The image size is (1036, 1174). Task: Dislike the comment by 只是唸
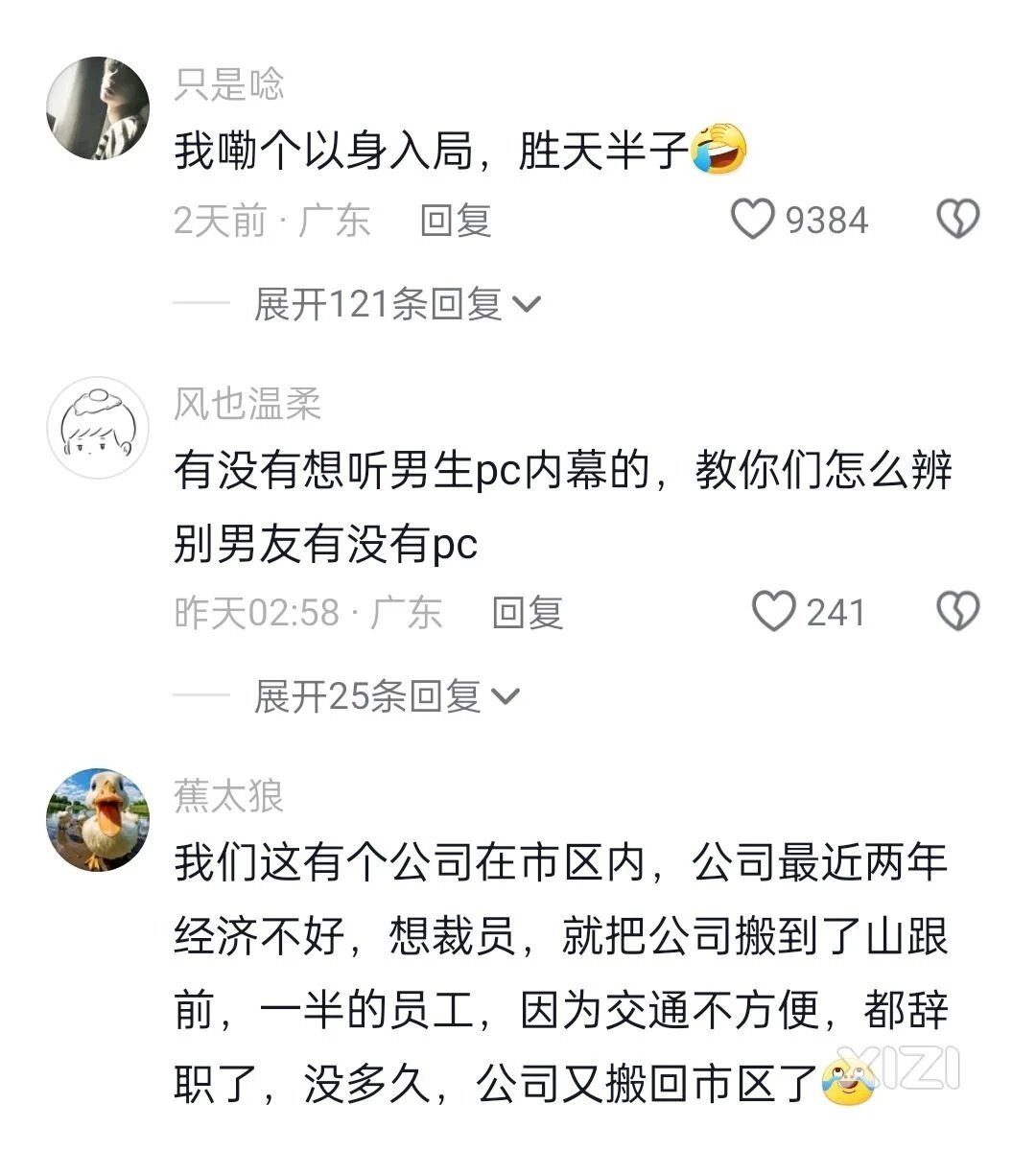[x=957, y=220]
